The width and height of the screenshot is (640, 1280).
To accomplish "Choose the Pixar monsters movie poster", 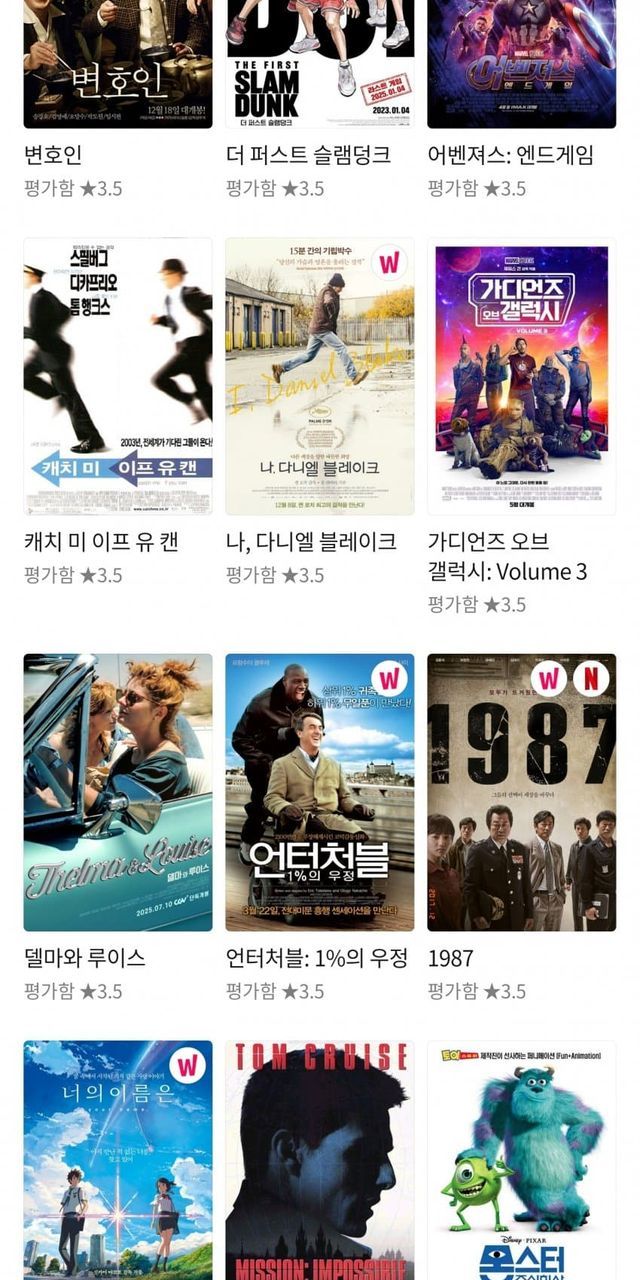I will coord(521,1160).
